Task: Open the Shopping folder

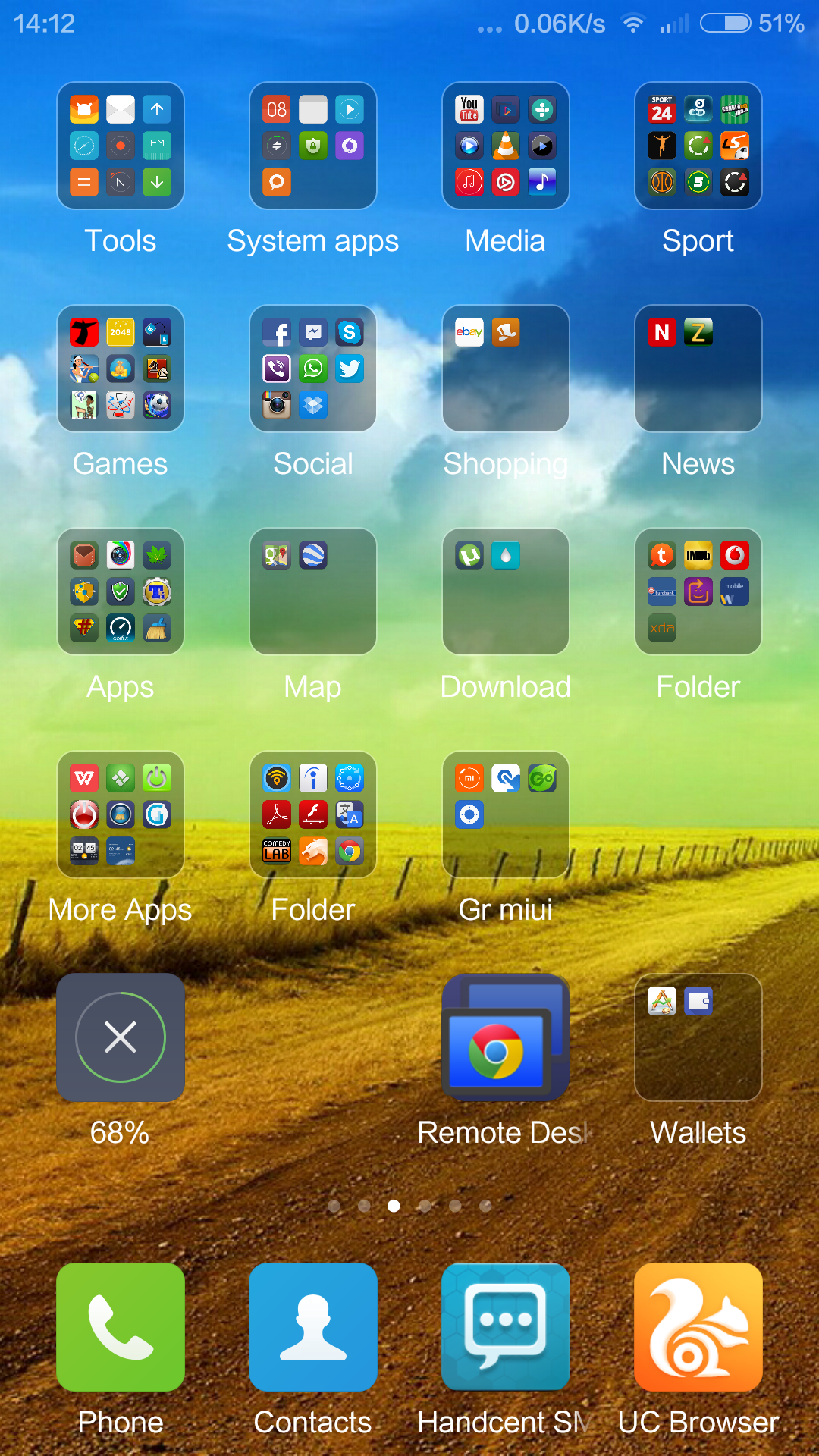Action: pos(506,369)
